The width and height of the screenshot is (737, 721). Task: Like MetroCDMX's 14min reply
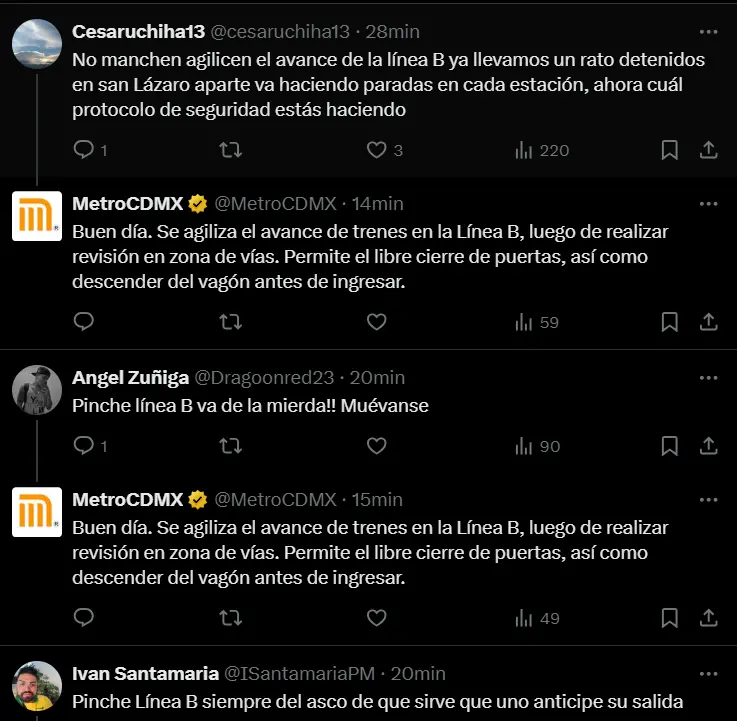376,322
